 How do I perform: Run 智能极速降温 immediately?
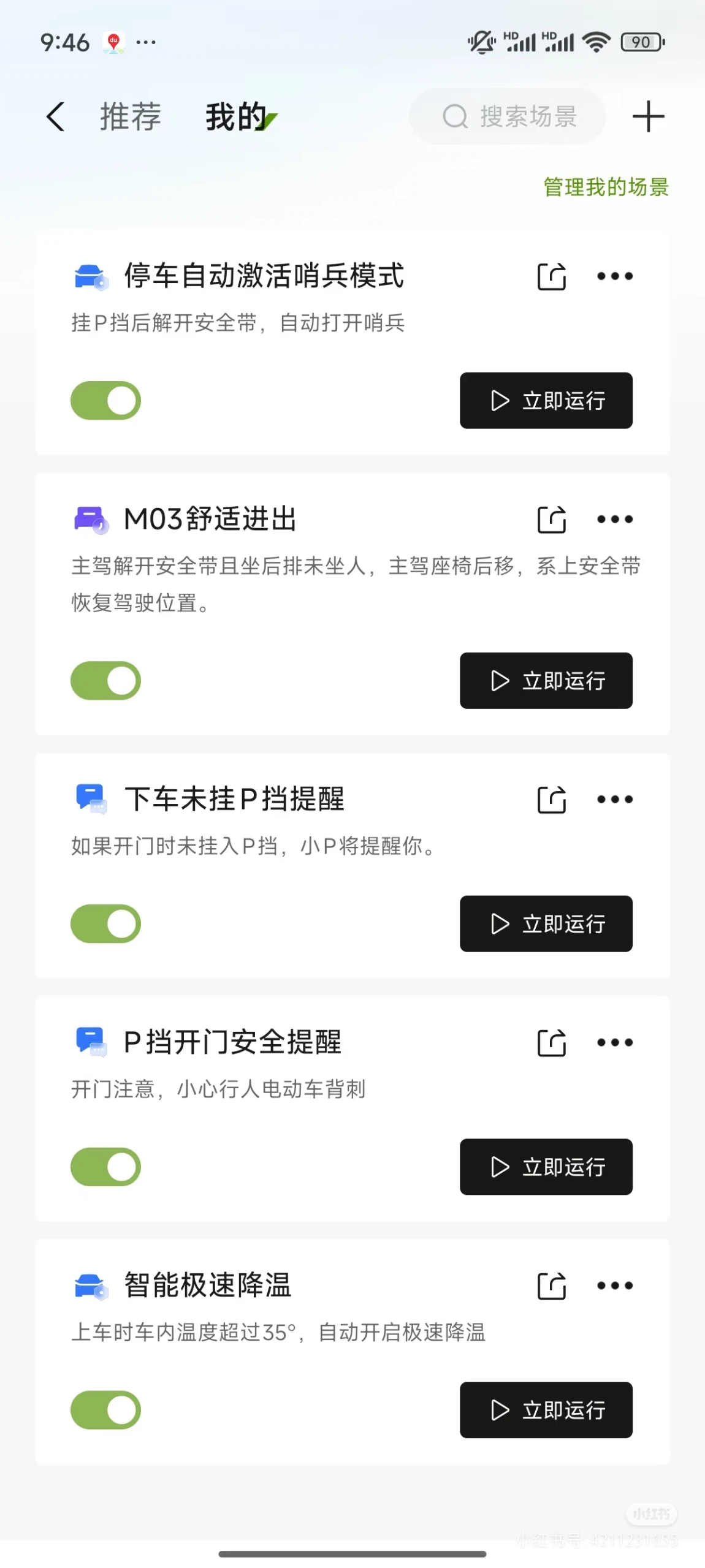coord(546,1411)
